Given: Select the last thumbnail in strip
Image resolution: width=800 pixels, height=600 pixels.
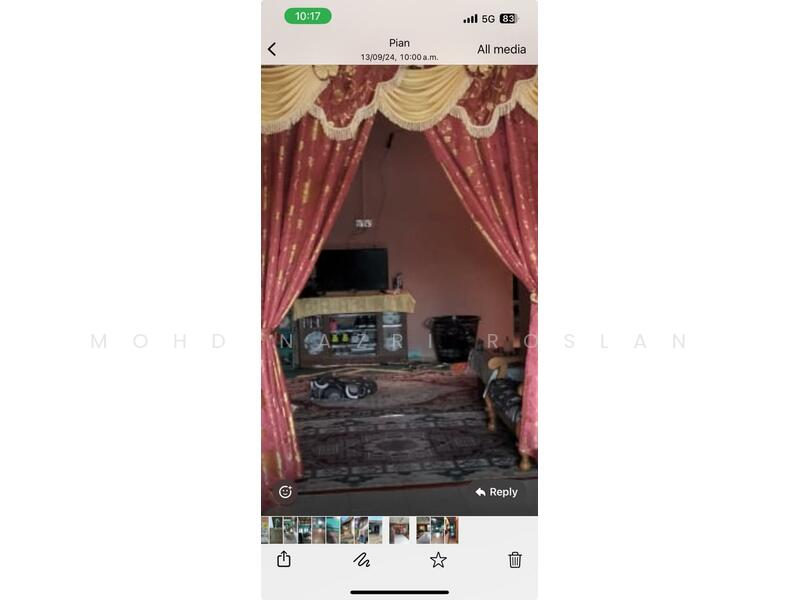Looking at the screenshot, I should [452, 530].
